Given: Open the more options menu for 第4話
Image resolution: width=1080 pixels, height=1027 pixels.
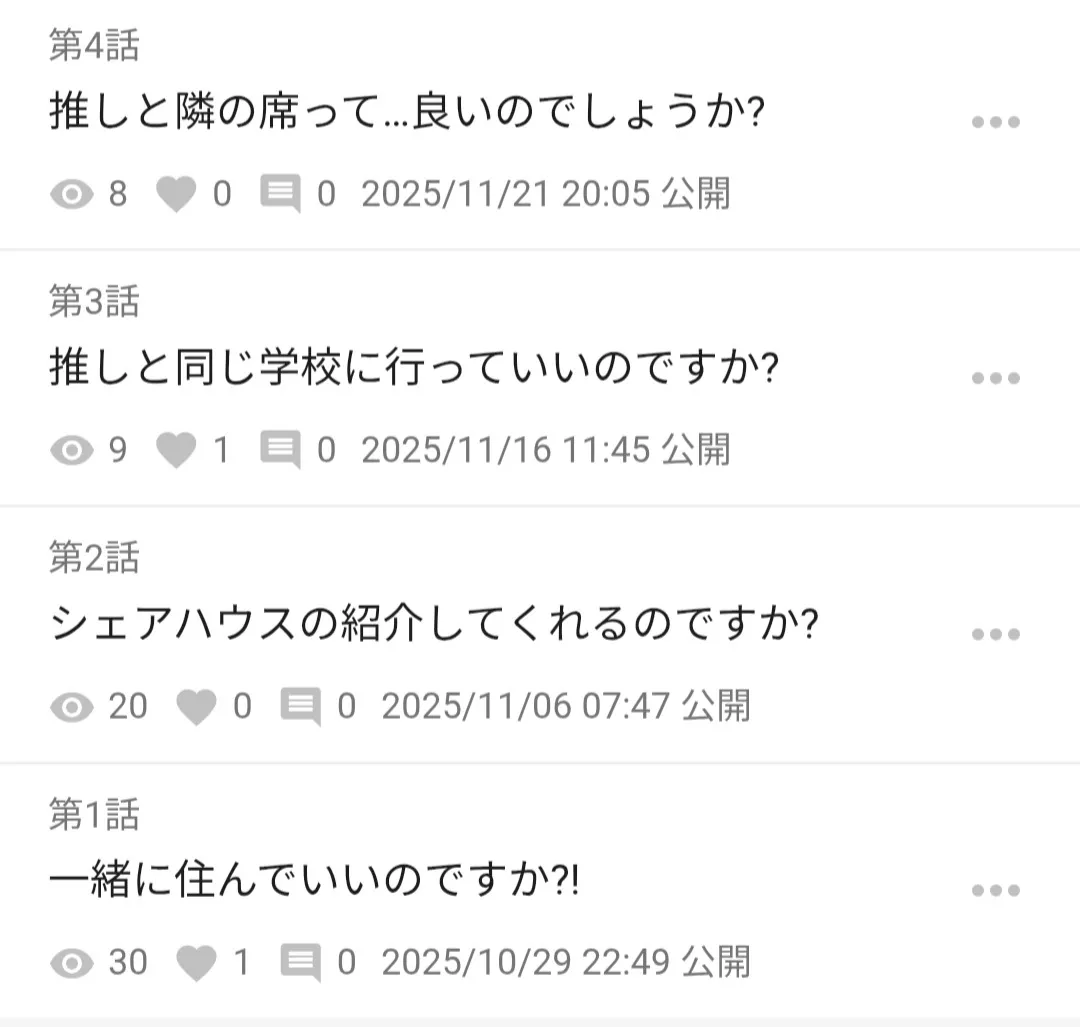Looking at the screenshot, I should click(995, 122).
